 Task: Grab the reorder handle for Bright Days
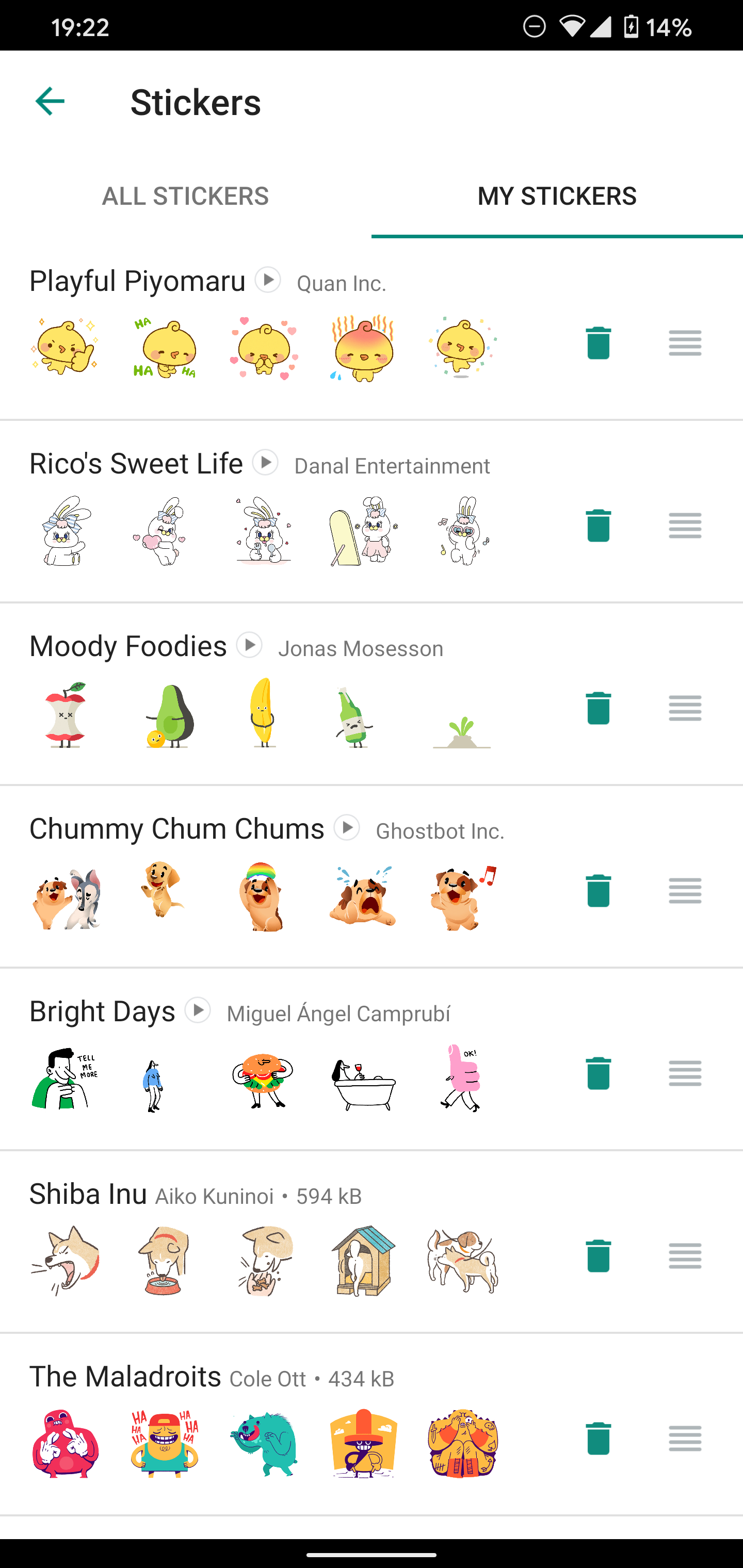(x=685, y=1073)
